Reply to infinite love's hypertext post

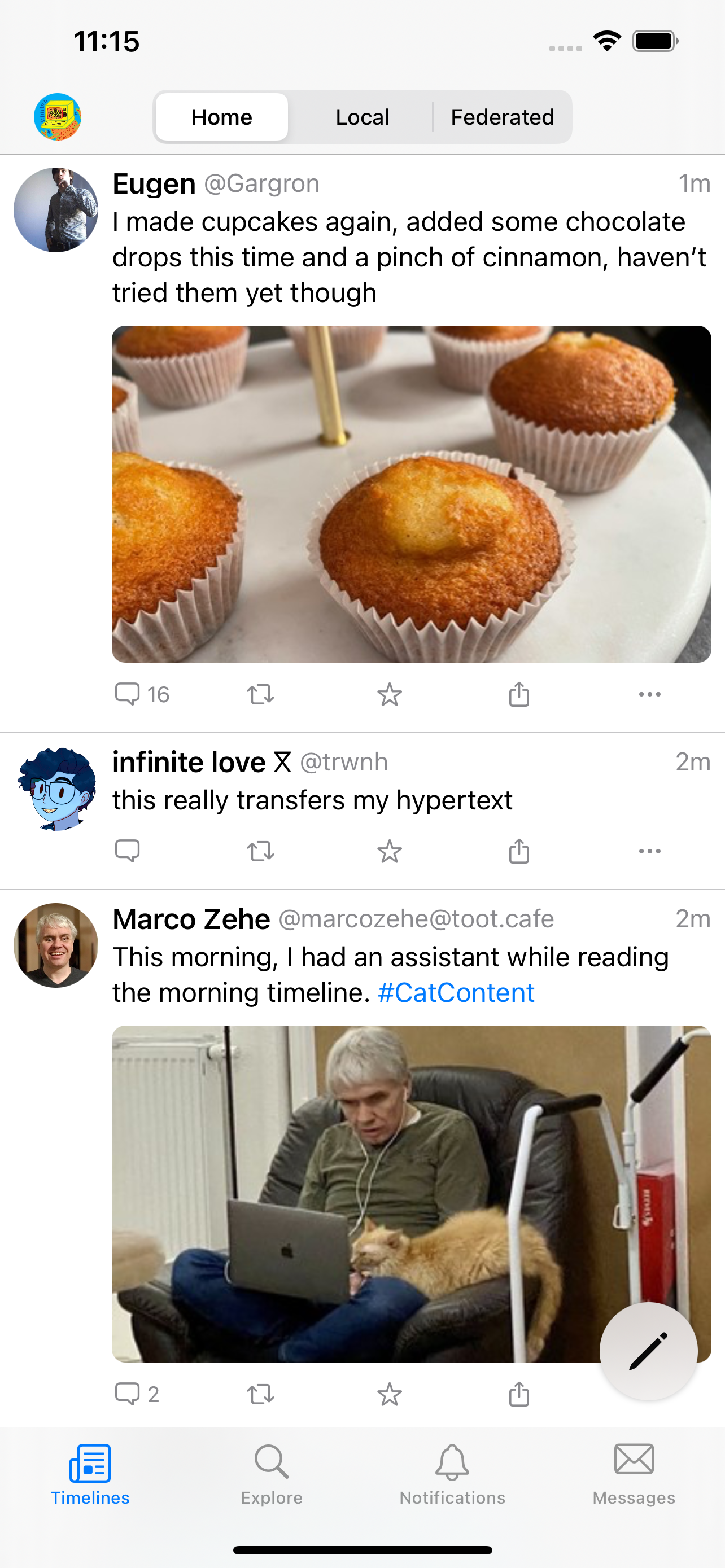[127, 851]
